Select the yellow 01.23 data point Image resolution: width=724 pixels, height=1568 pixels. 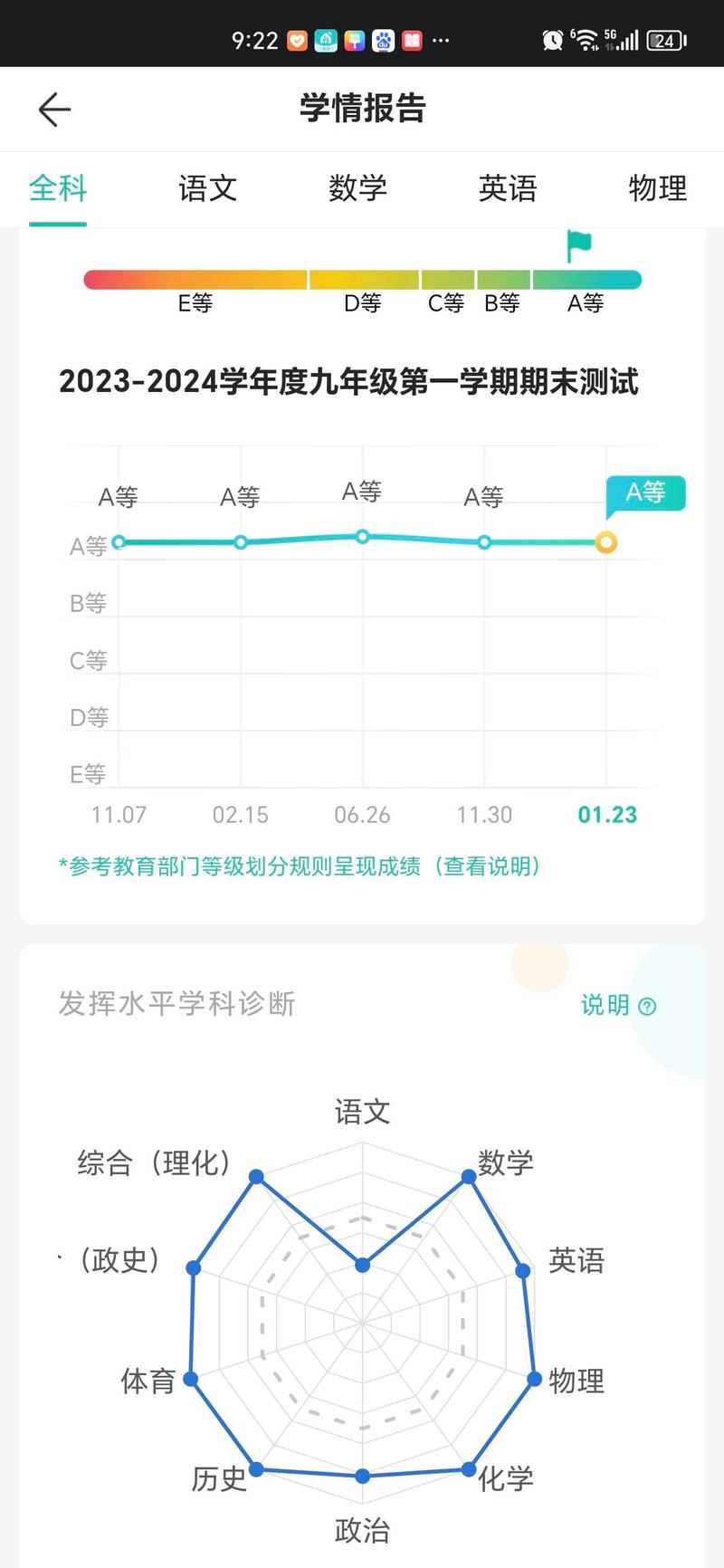click(605, 542)
